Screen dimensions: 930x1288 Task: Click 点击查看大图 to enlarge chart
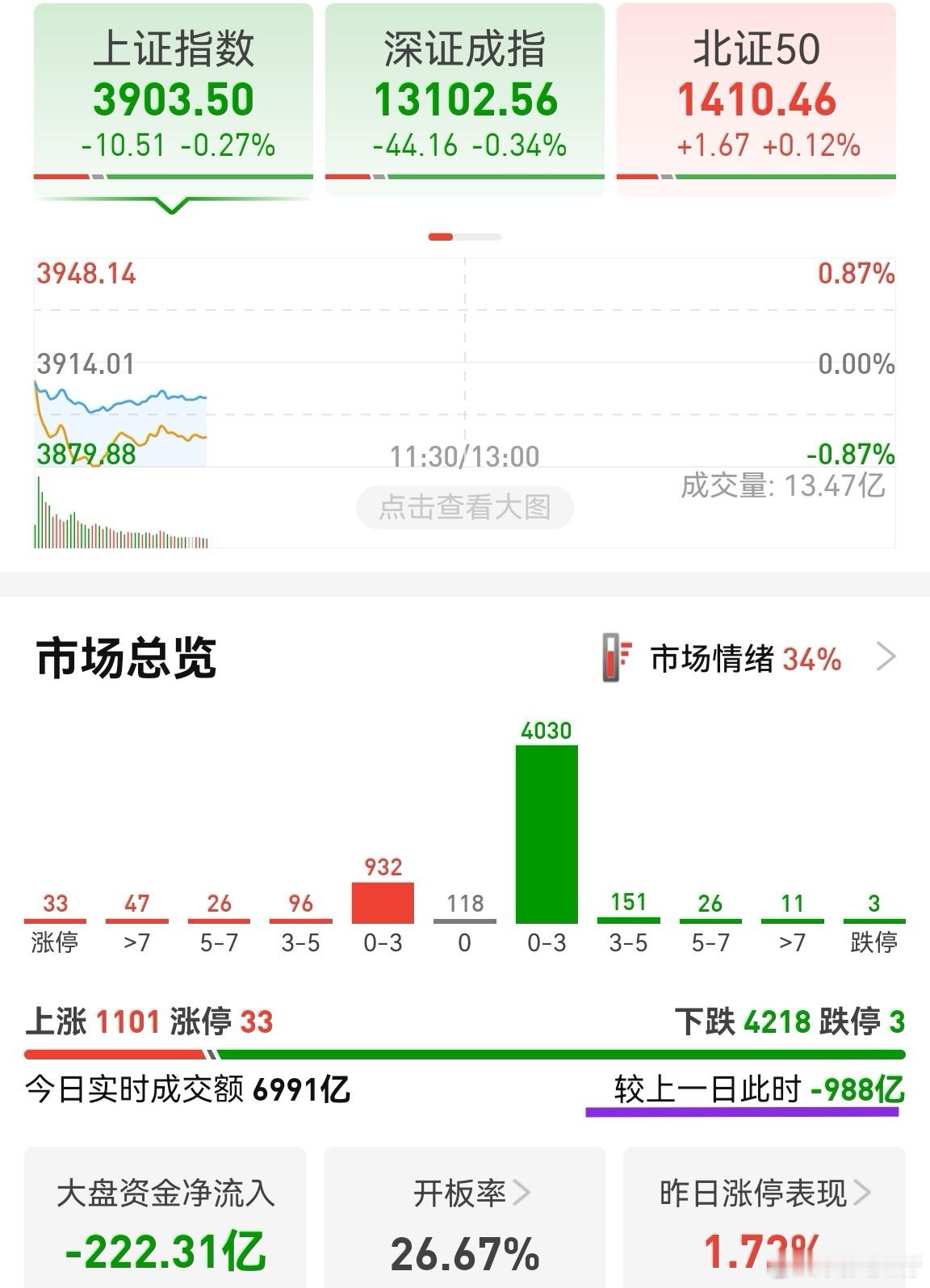(465, 507)
